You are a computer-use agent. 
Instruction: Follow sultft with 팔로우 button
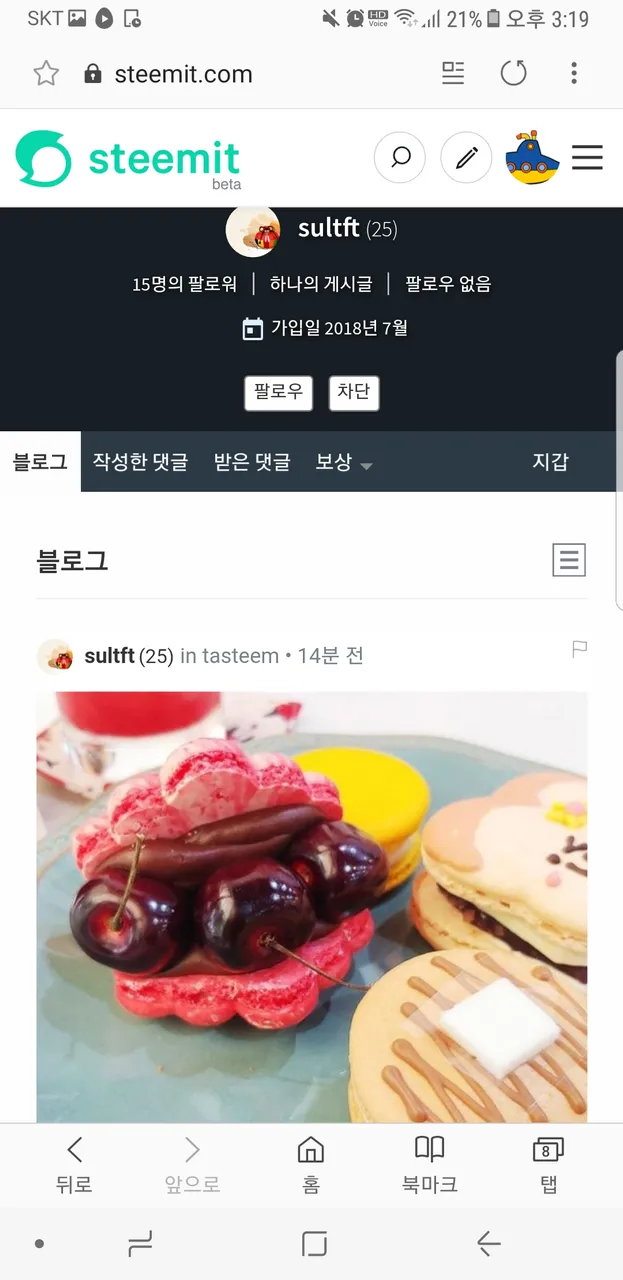pos(278,392)
